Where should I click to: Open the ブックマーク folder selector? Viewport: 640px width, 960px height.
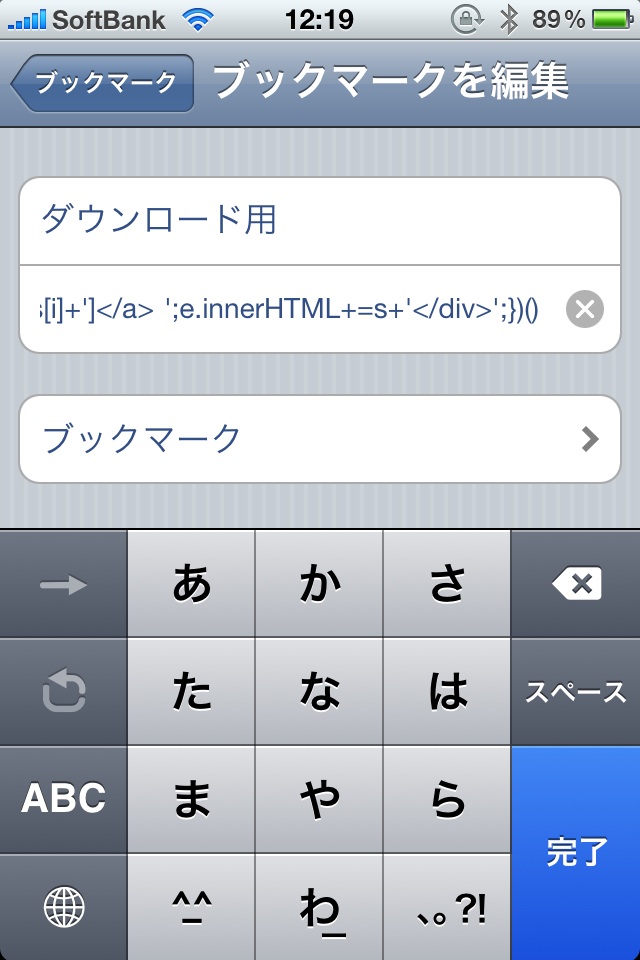[x=320, y=439]
